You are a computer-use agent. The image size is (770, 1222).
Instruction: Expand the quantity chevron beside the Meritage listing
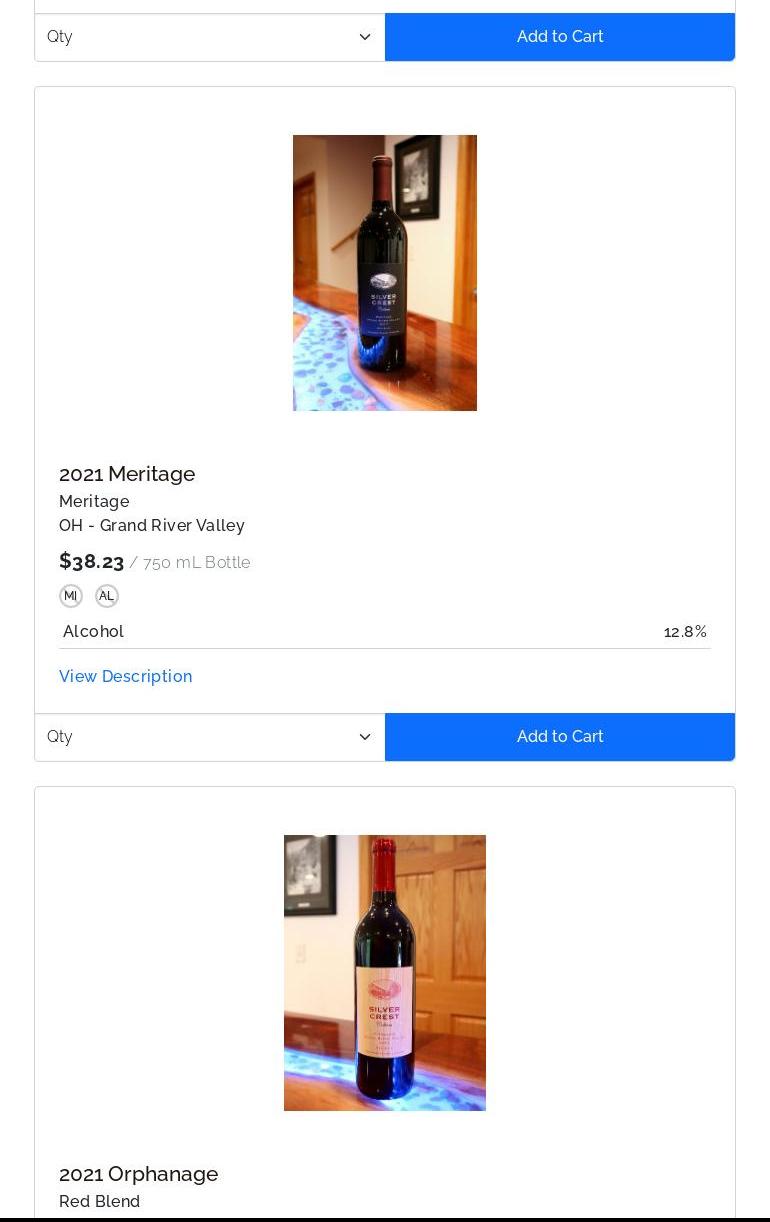[365, 737]
